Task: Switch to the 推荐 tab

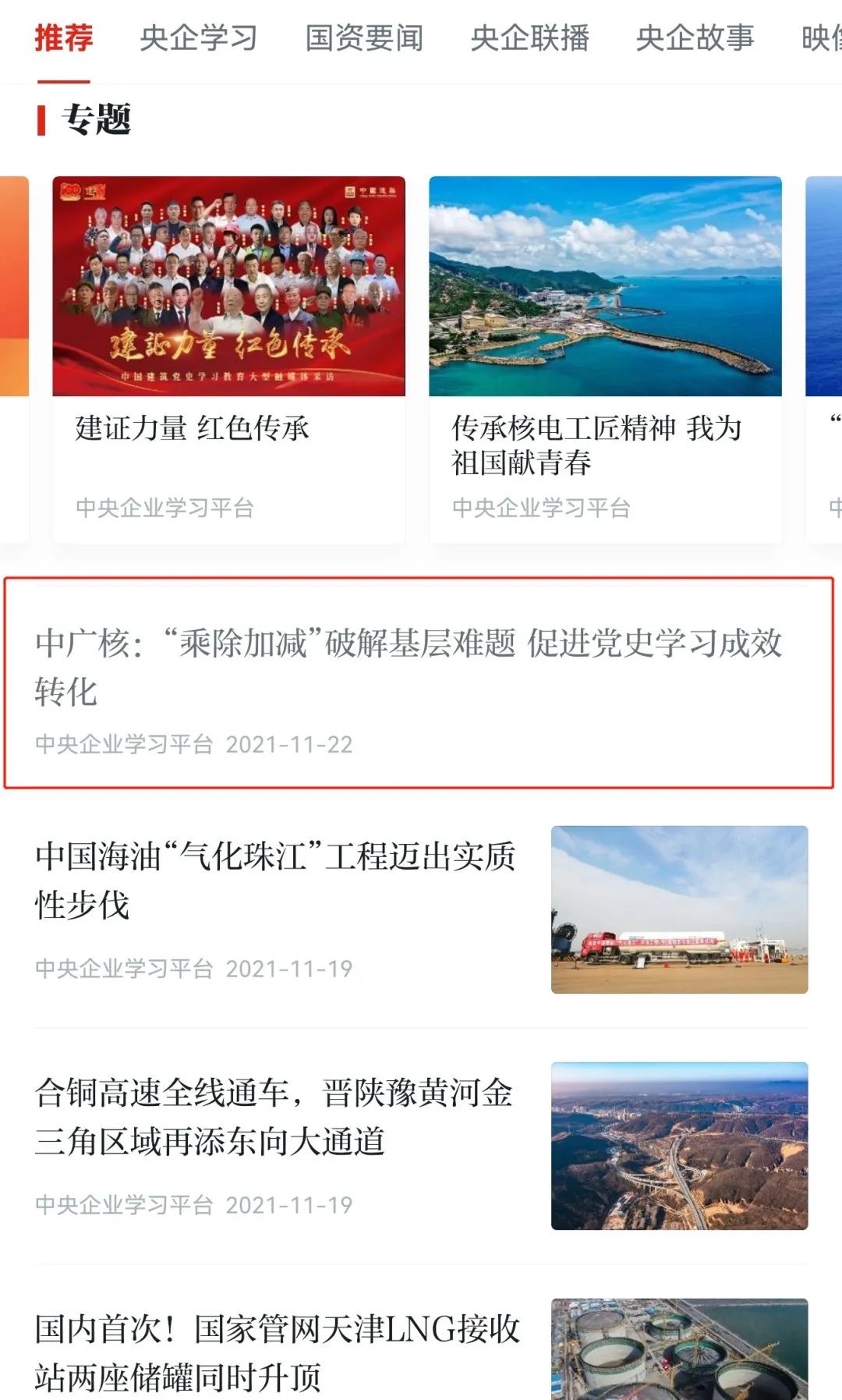Action: (63, 38)
